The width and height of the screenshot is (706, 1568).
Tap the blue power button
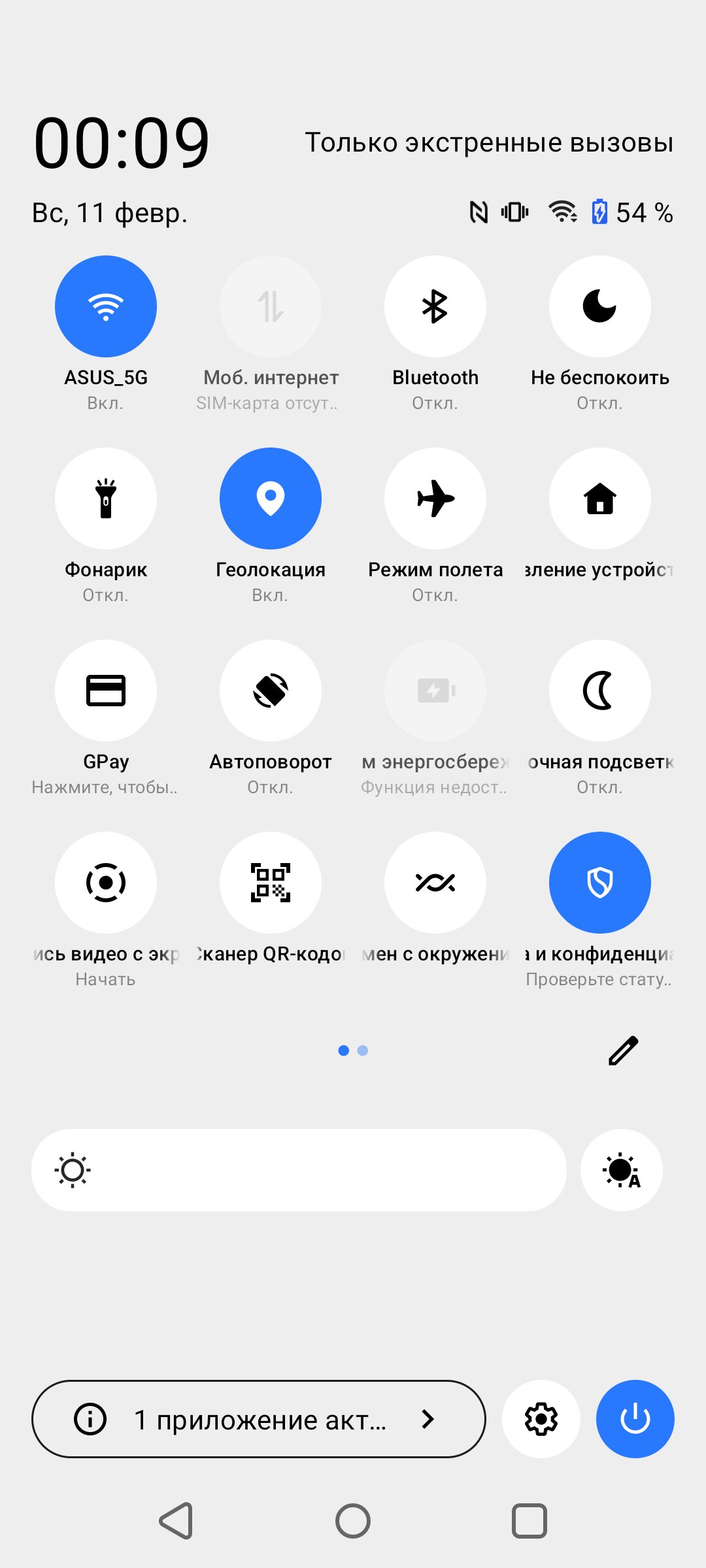click(635, 1419)
